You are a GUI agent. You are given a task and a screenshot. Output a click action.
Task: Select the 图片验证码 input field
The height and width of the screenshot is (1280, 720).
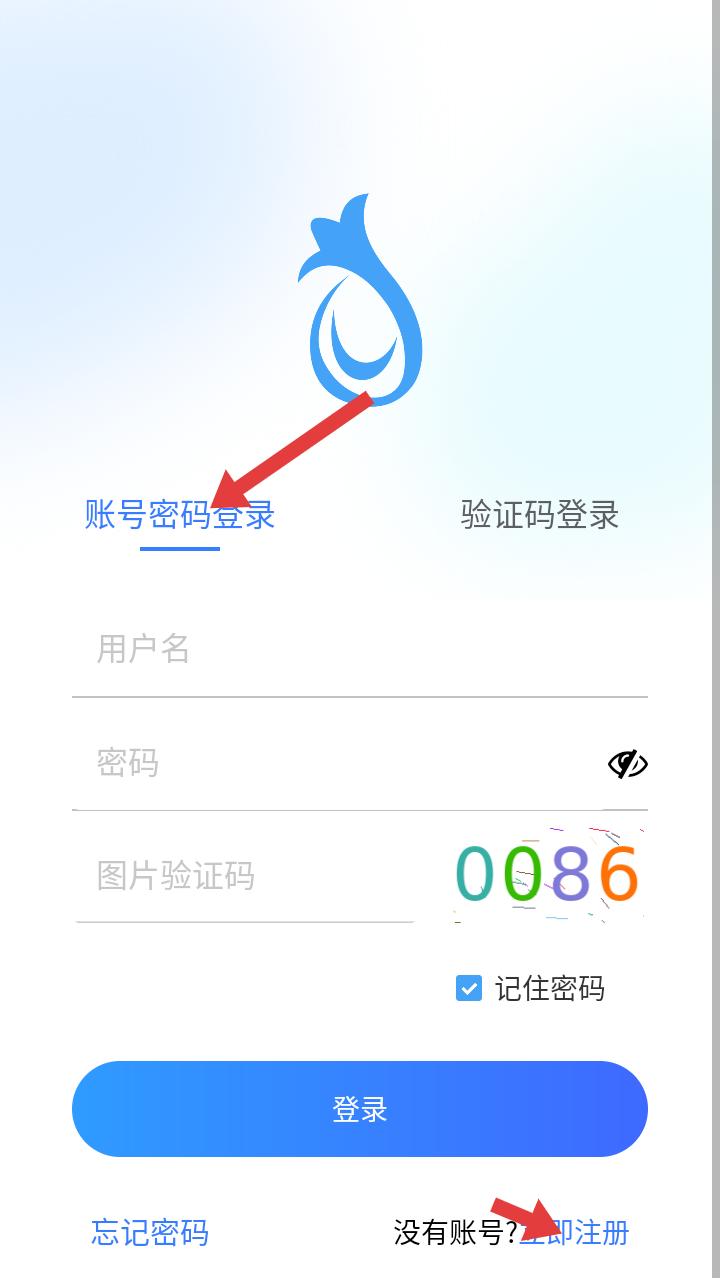point(244,876)
